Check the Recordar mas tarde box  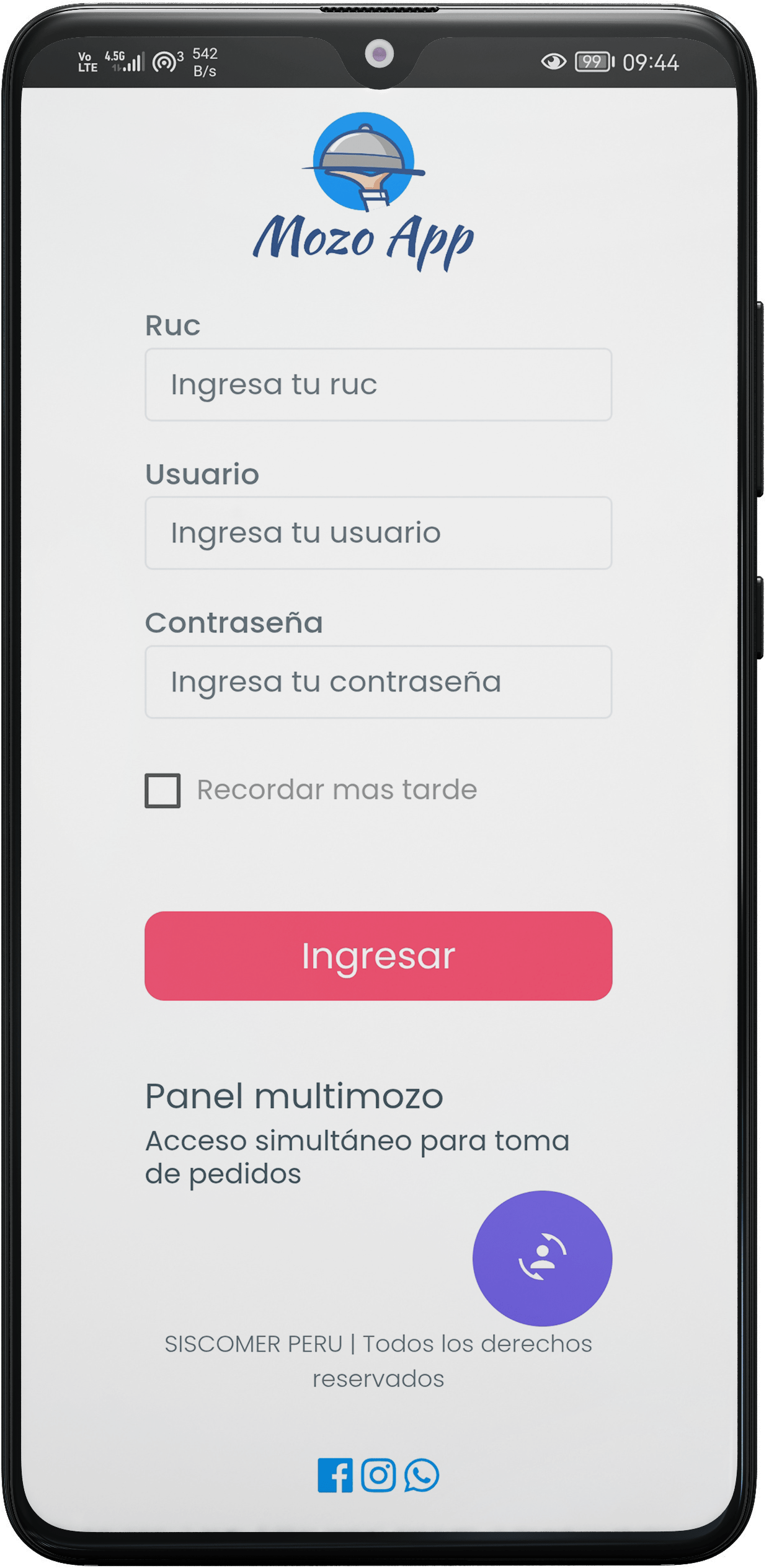(x=162, y=790)
